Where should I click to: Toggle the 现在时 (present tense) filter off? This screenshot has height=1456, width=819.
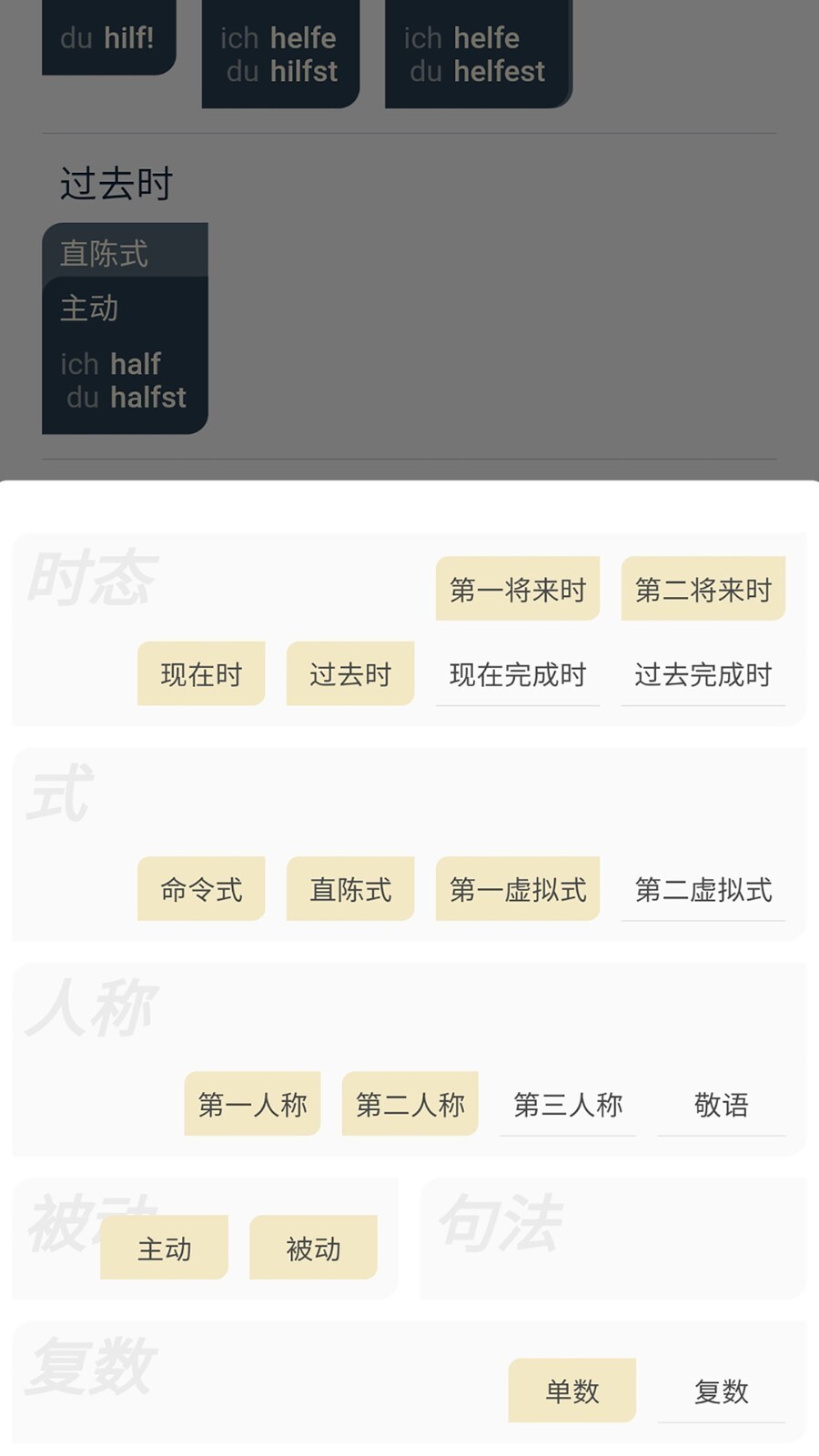pyautogui.click(x=199, y=673)
